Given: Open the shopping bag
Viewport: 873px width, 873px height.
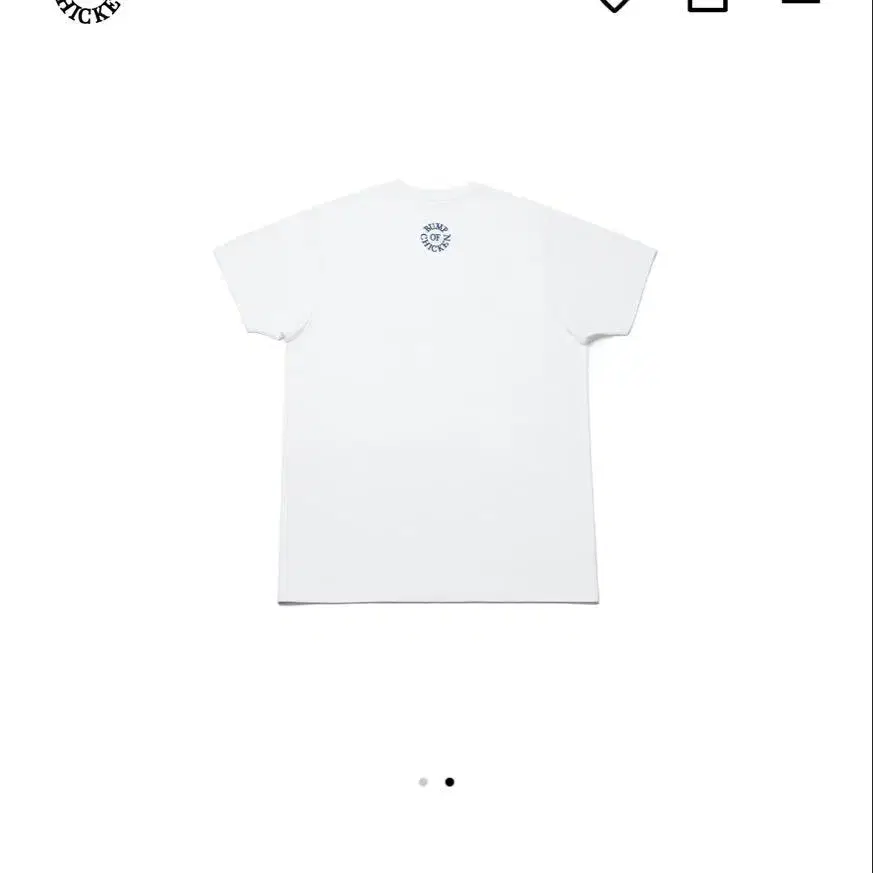Looking at the screenshot, I should (707, 3).
